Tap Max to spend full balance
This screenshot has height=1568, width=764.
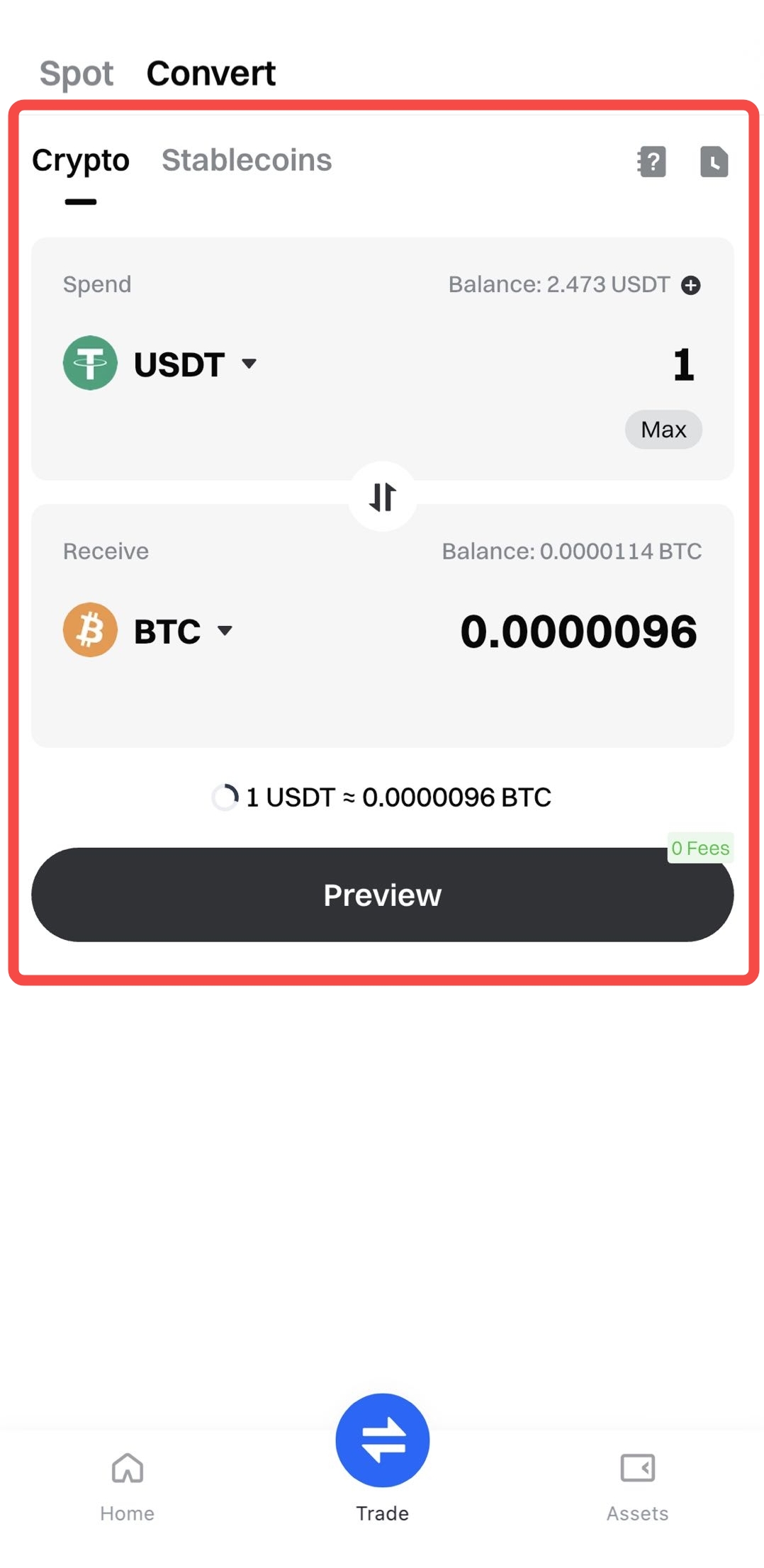[x=663, y=430]
